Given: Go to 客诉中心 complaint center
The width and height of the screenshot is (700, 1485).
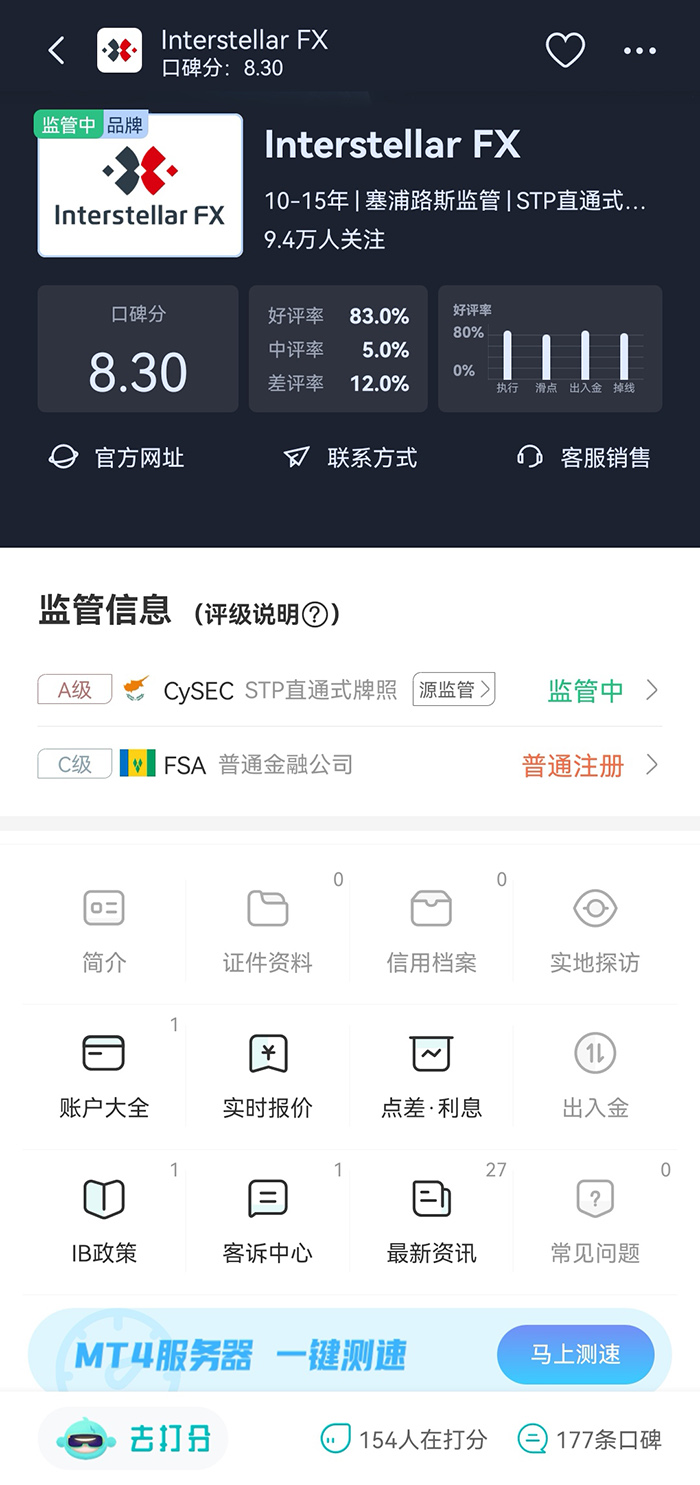Looking at the screenshot, I should pyautogui.click(x=267, y=1220).
